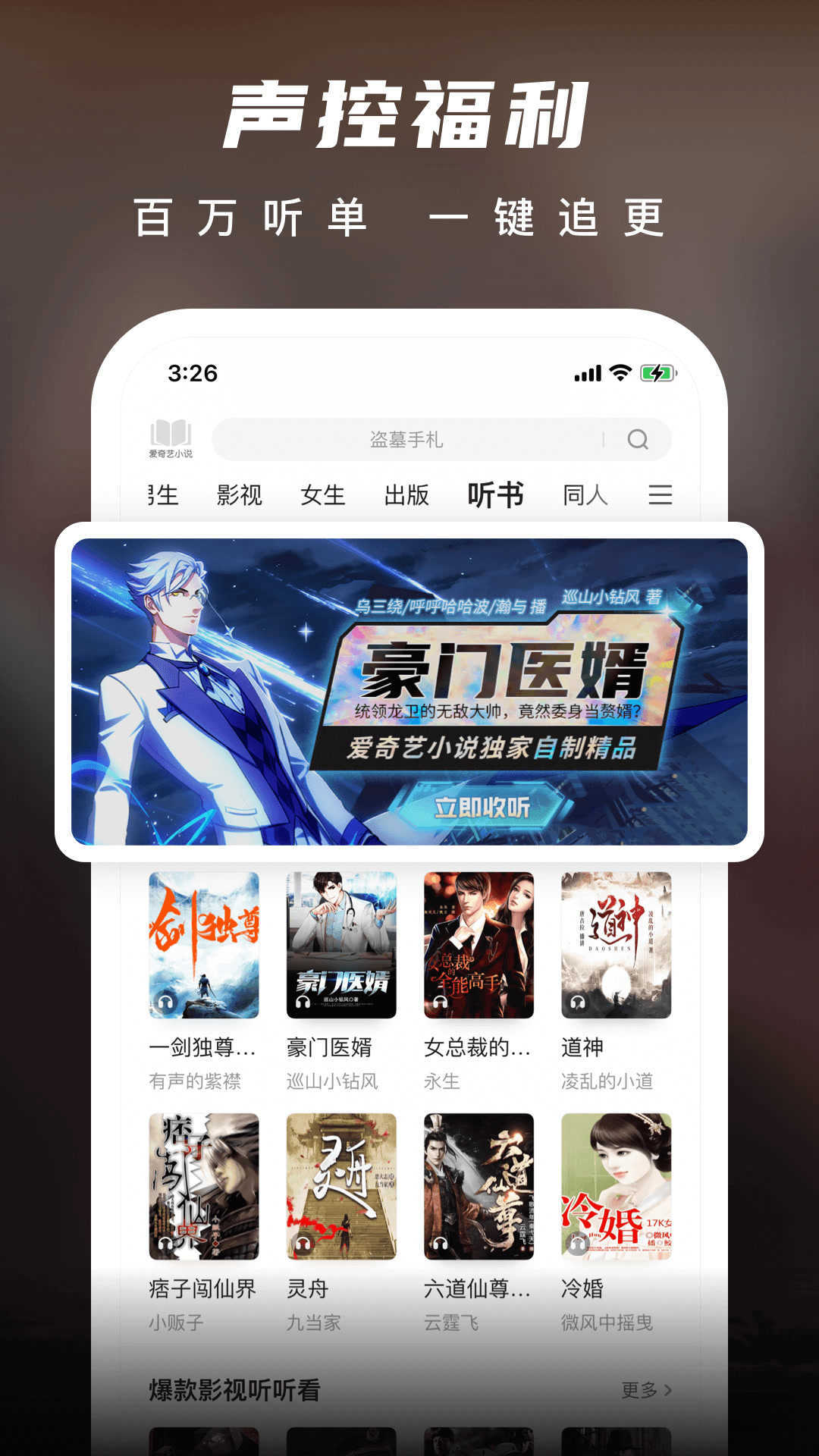Click the search magnifier icon
This screenshot has width=819, height=1456.
coord(639,438)
